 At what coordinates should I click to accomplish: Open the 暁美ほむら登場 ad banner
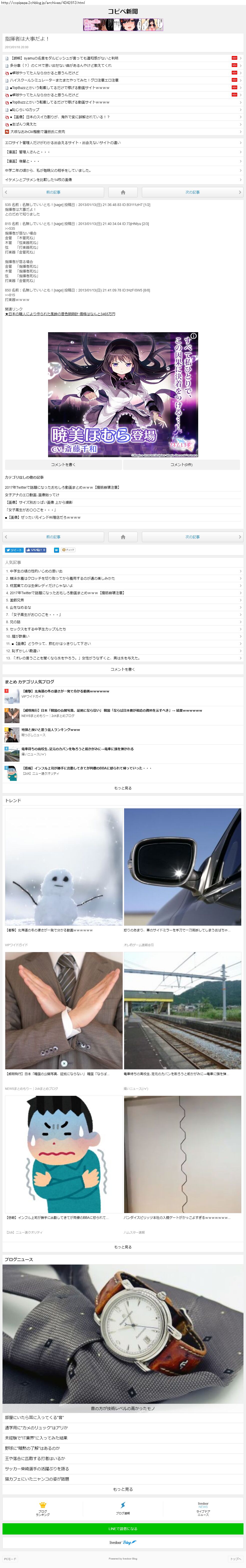coord(123,394)
